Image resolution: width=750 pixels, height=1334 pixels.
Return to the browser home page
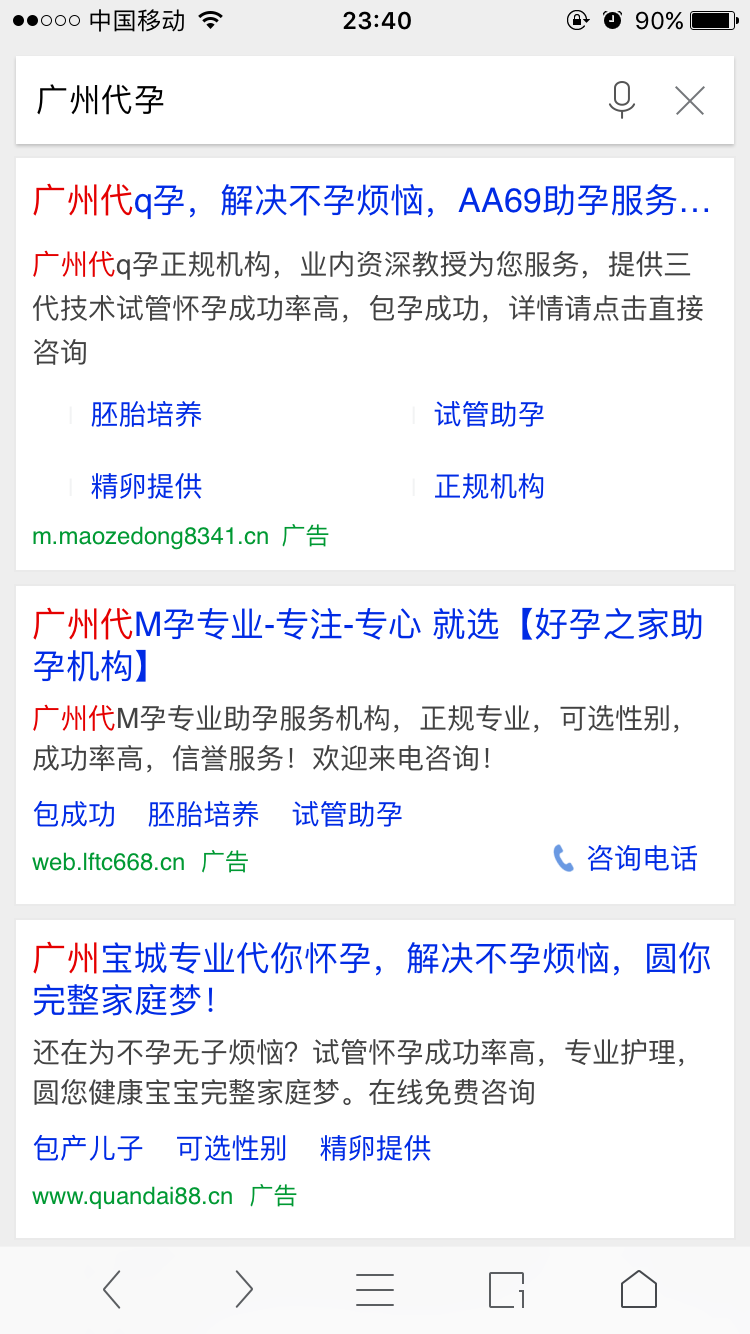[638, 1290]
